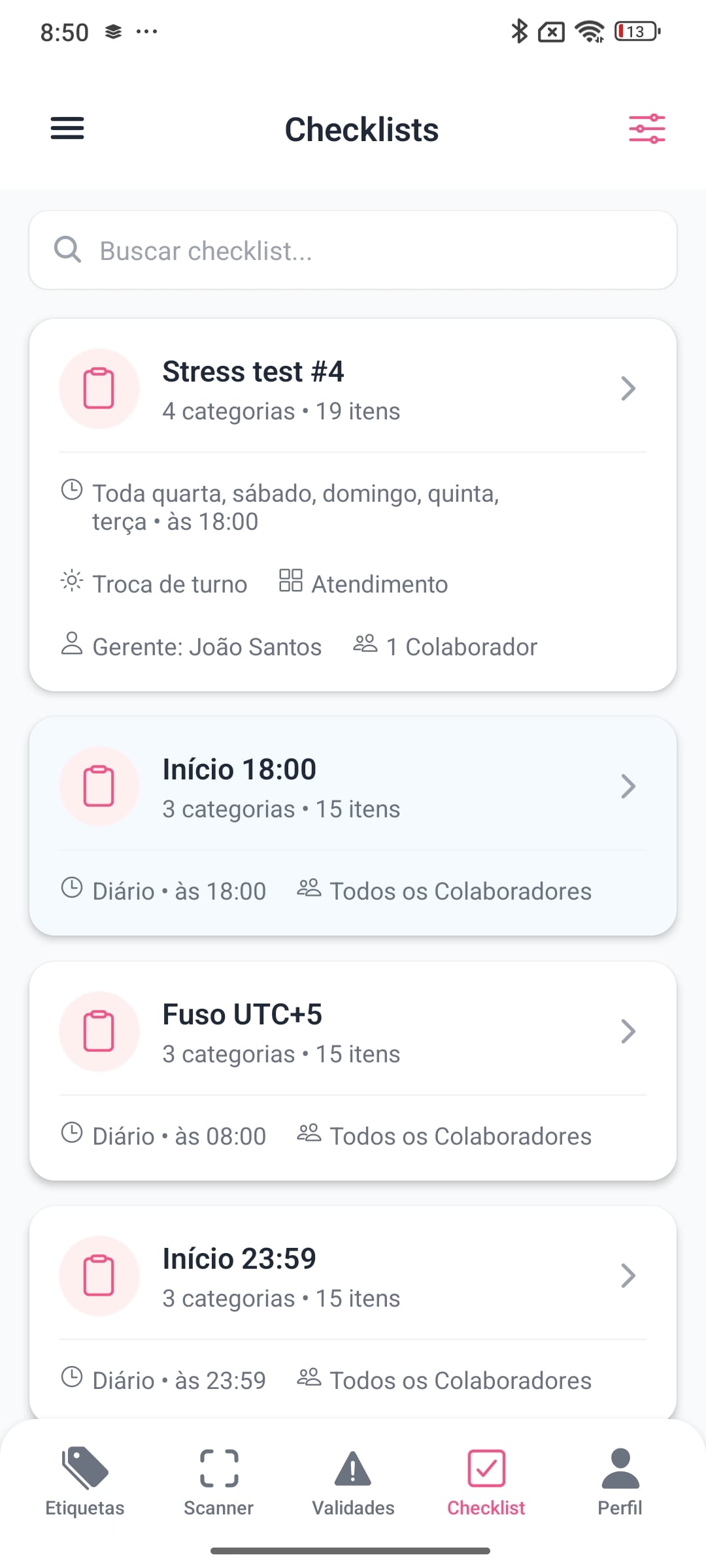Open the hamburger navigation menu

67,129
